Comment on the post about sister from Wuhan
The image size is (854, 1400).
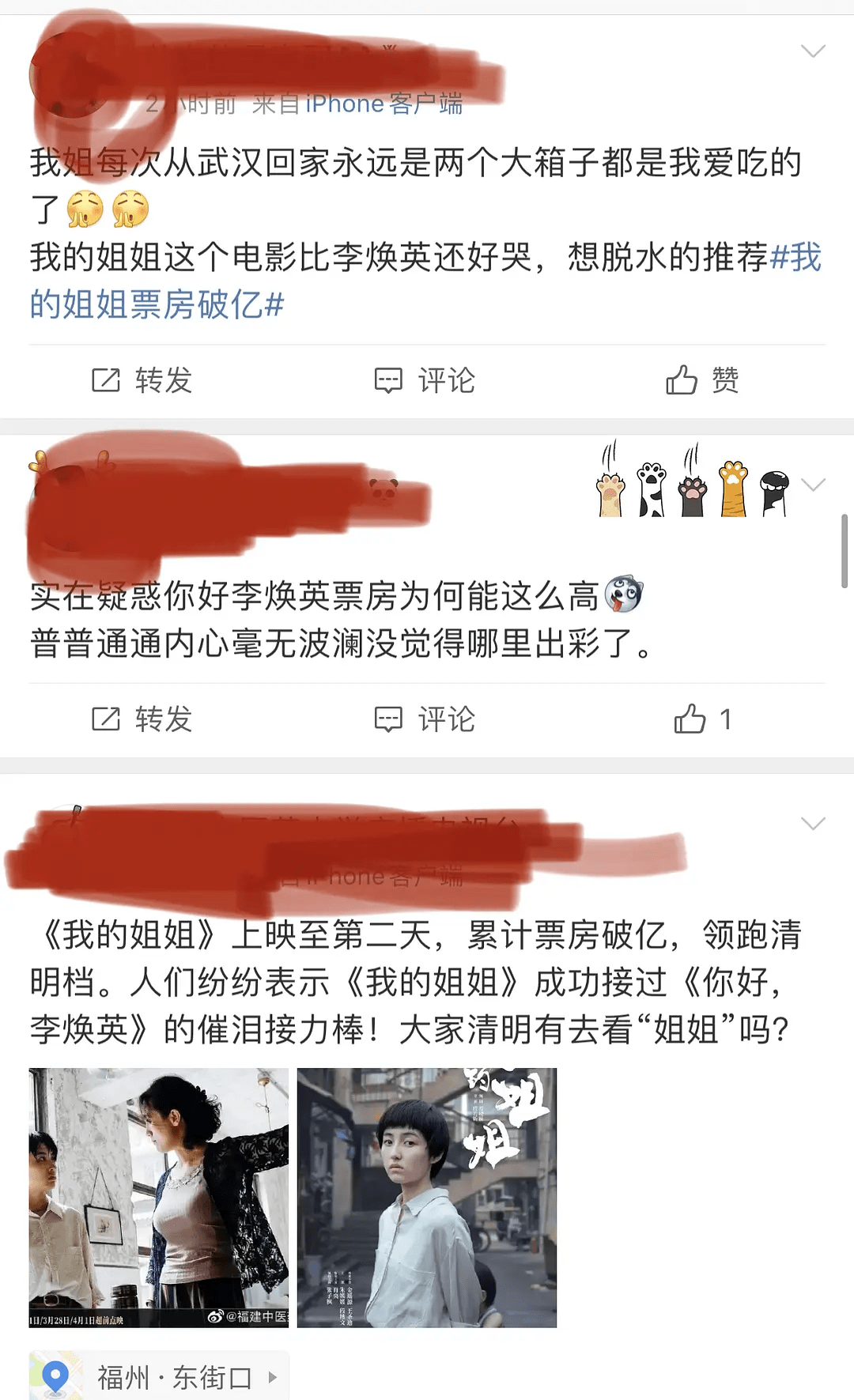coord(425,380)
